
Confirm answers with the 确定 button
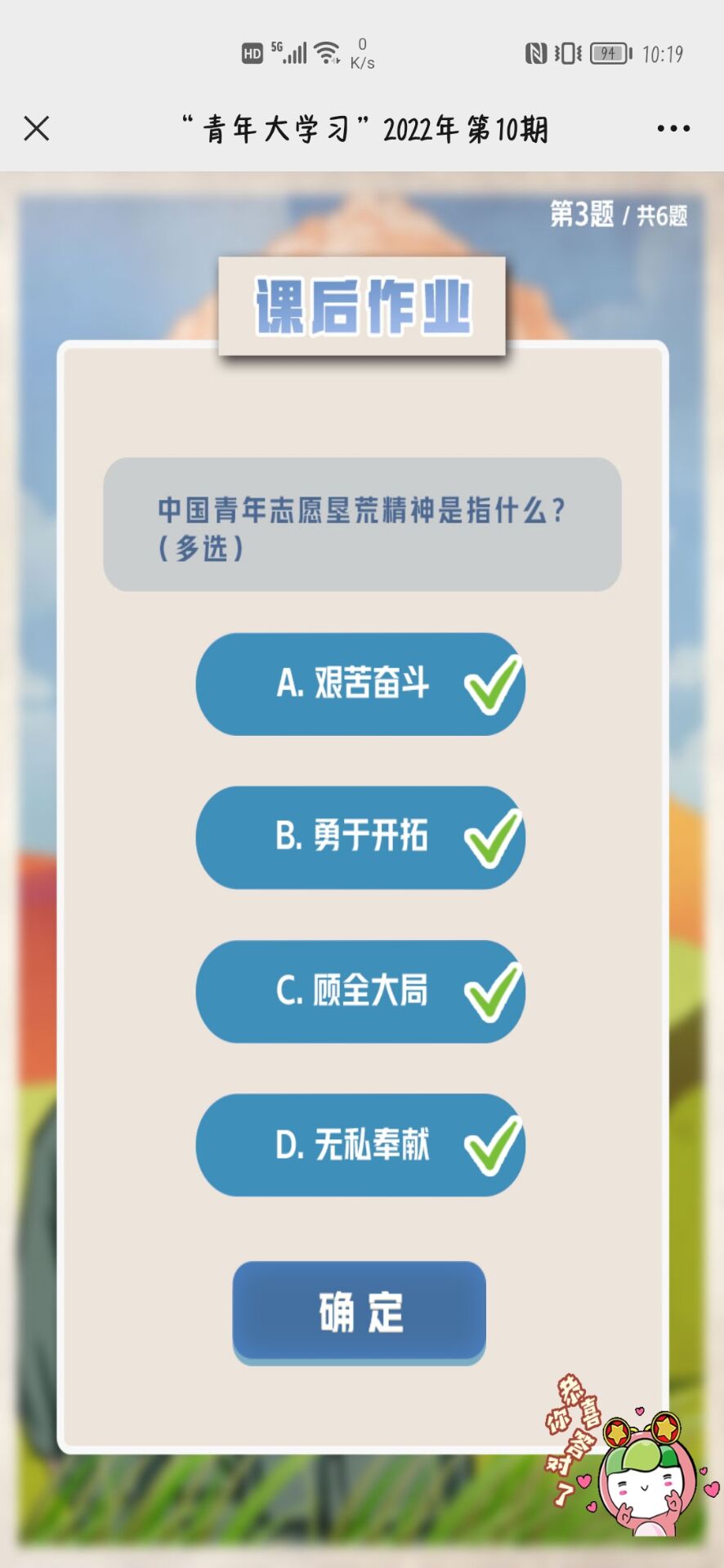click(360, 1312)
